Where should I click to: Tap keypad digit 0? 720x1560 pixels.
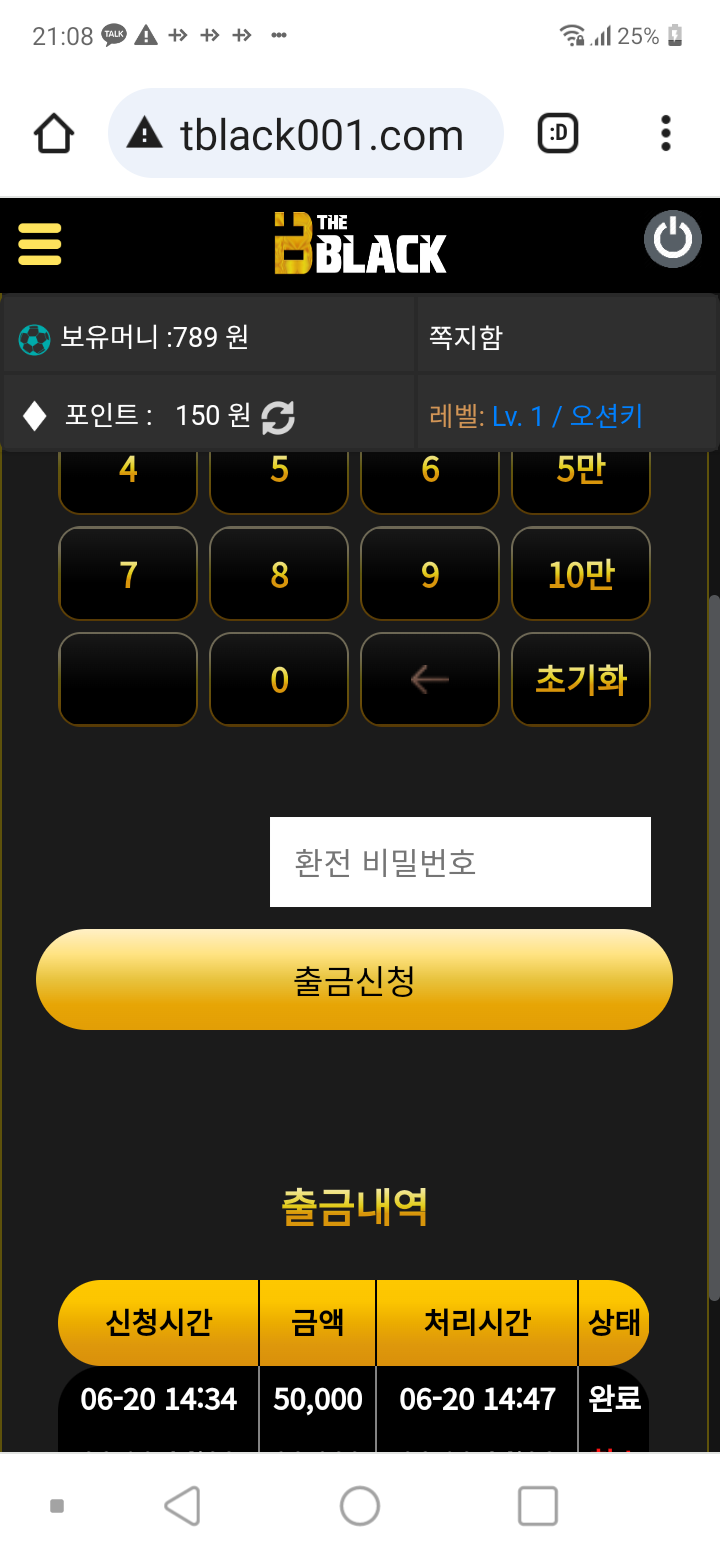279,680
